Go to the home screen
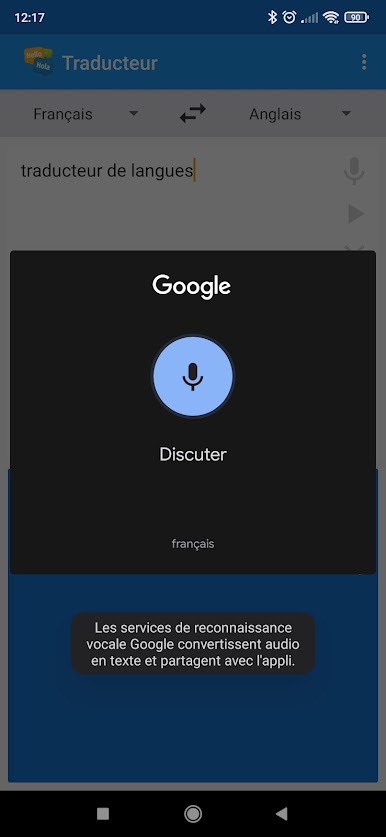The height and width of the screenshot is (837, 386). pos(193,814)
